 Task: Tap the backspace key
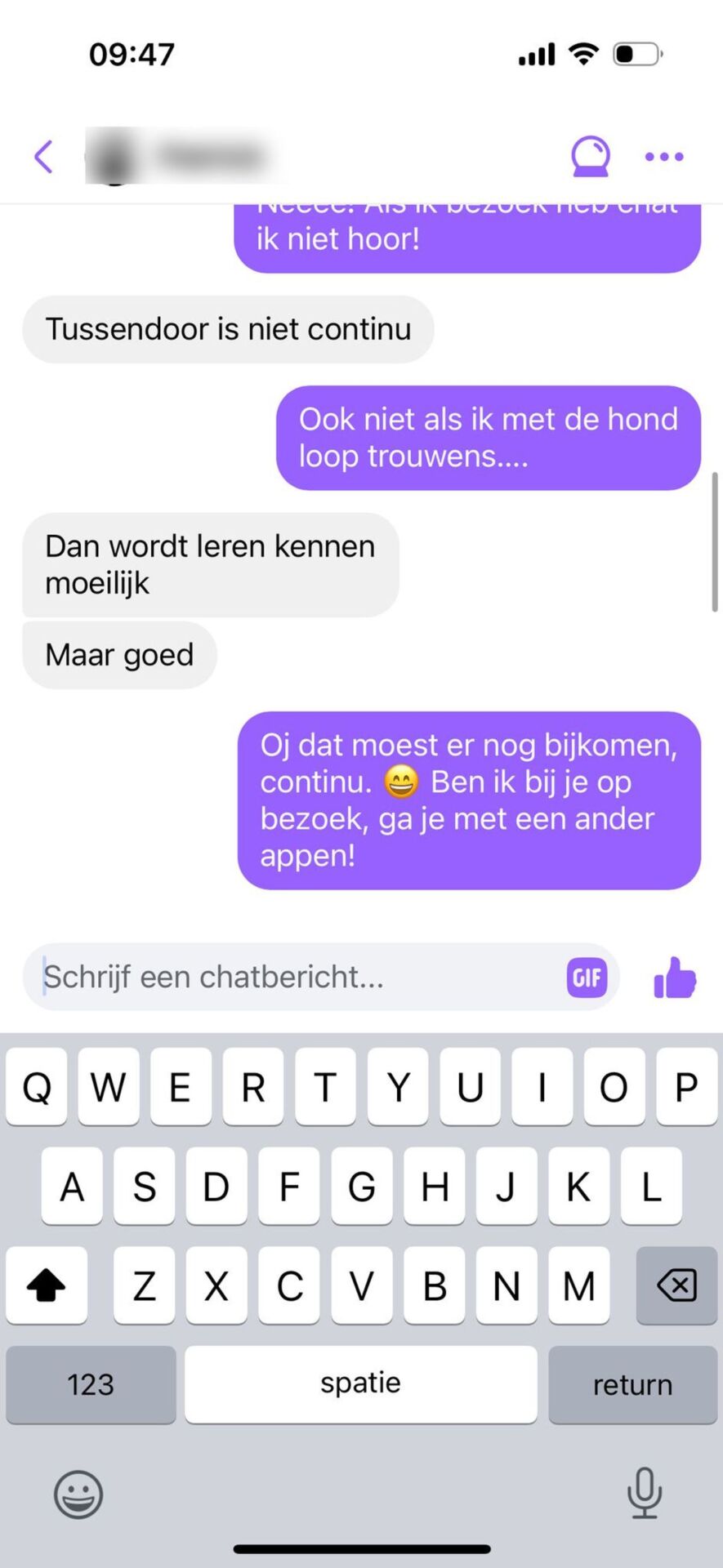click(676, 1285)
